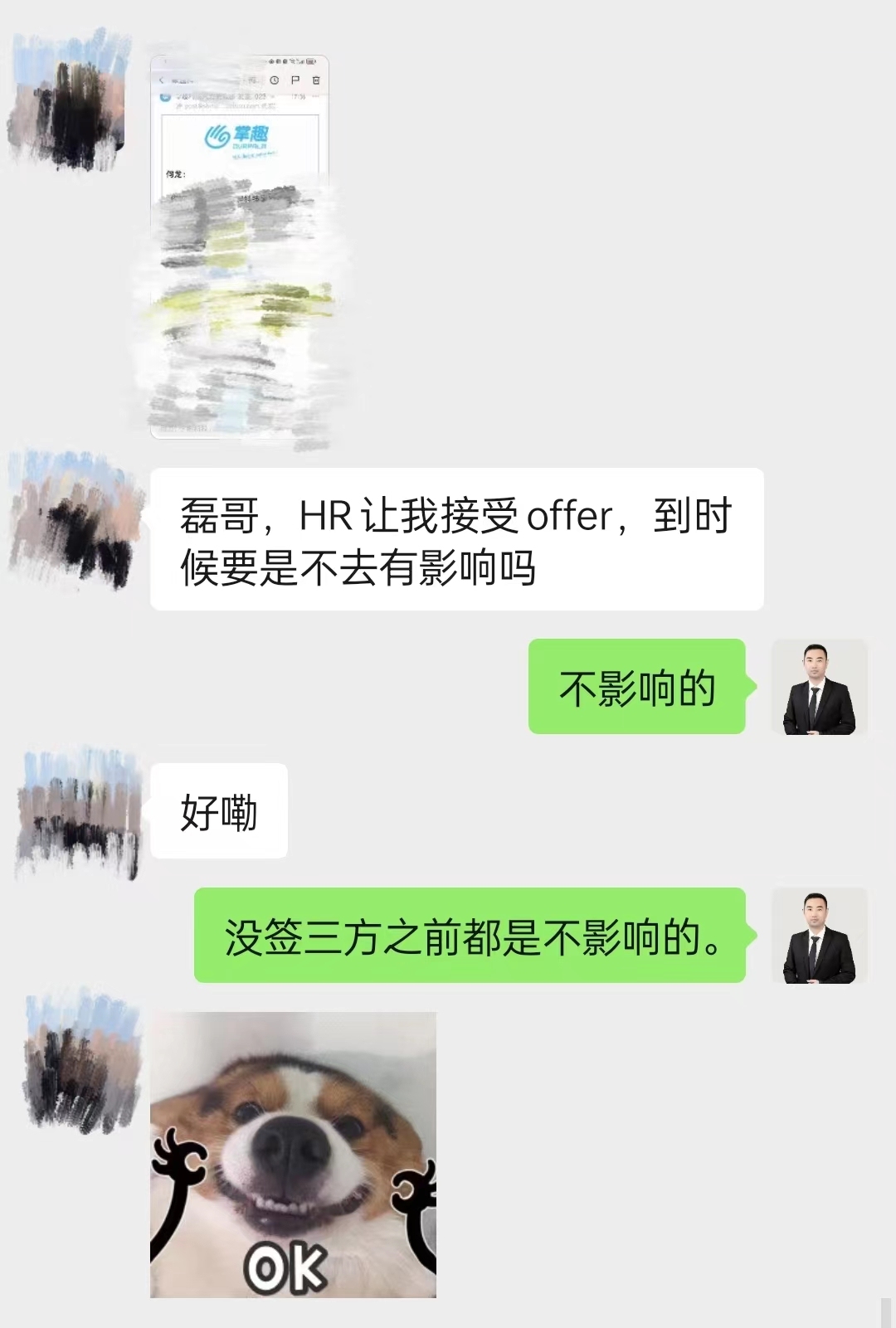Open the shared offer email screenshot
896x1328 pixels.
tap(240, 246)
